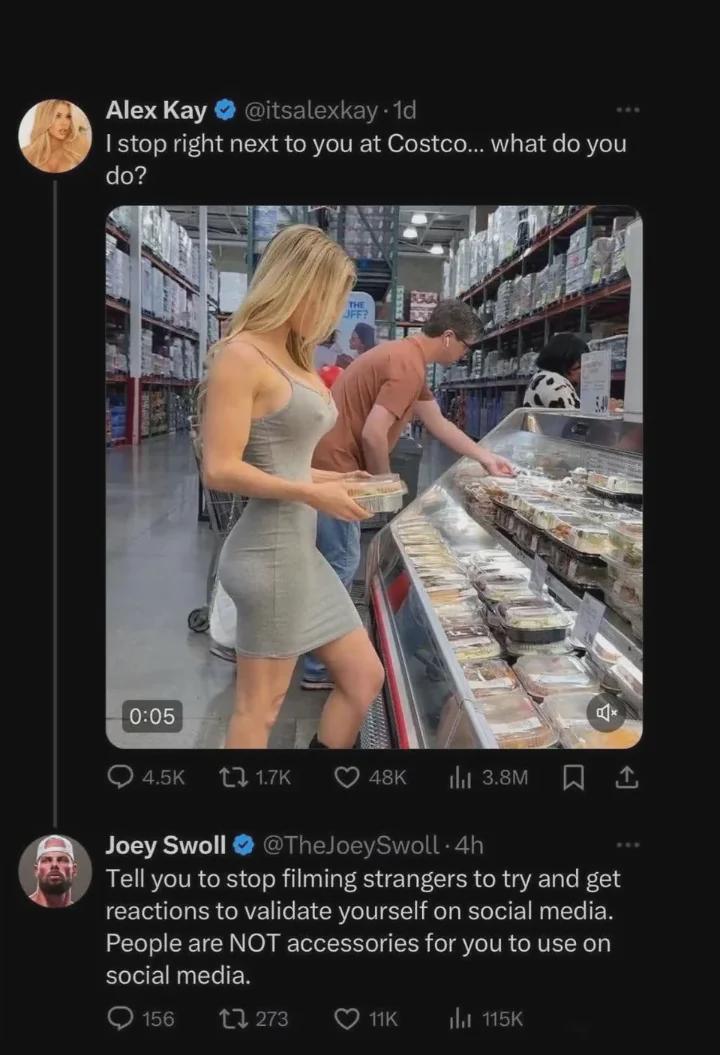Like Joey Swoll's reply
720x1055 pixels.
tap(346, 1018)
